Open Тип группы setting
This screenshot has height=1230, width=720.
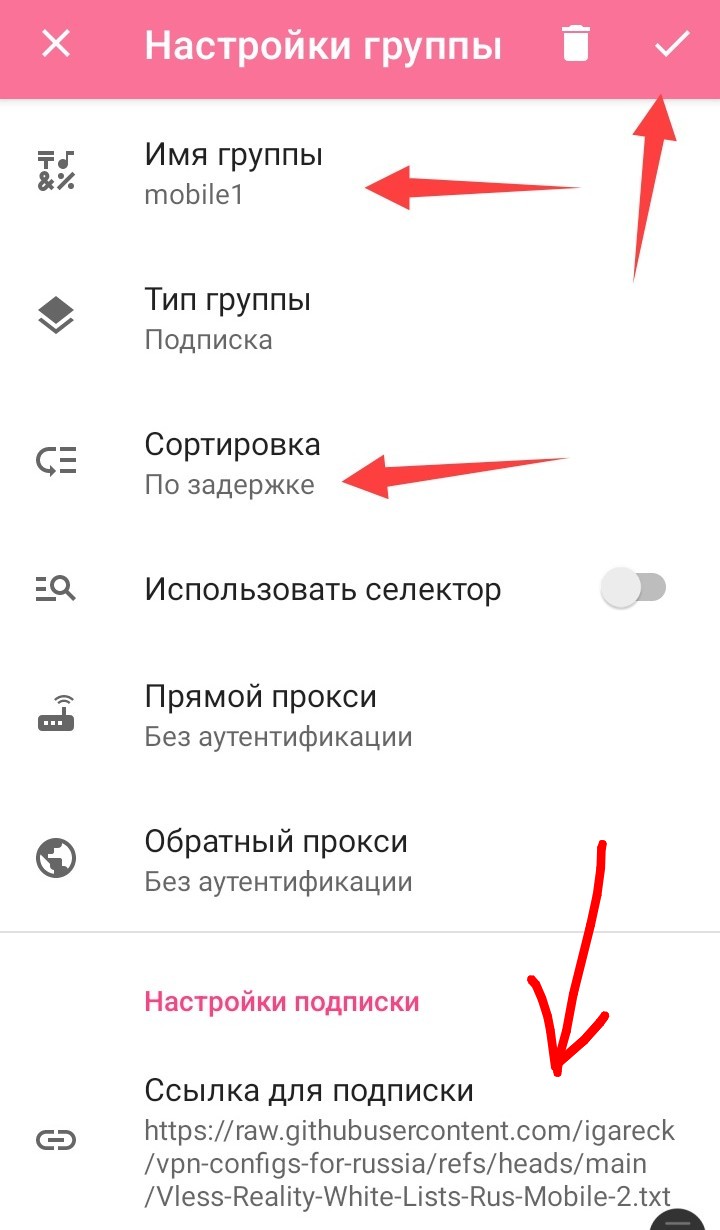(228, 318)
